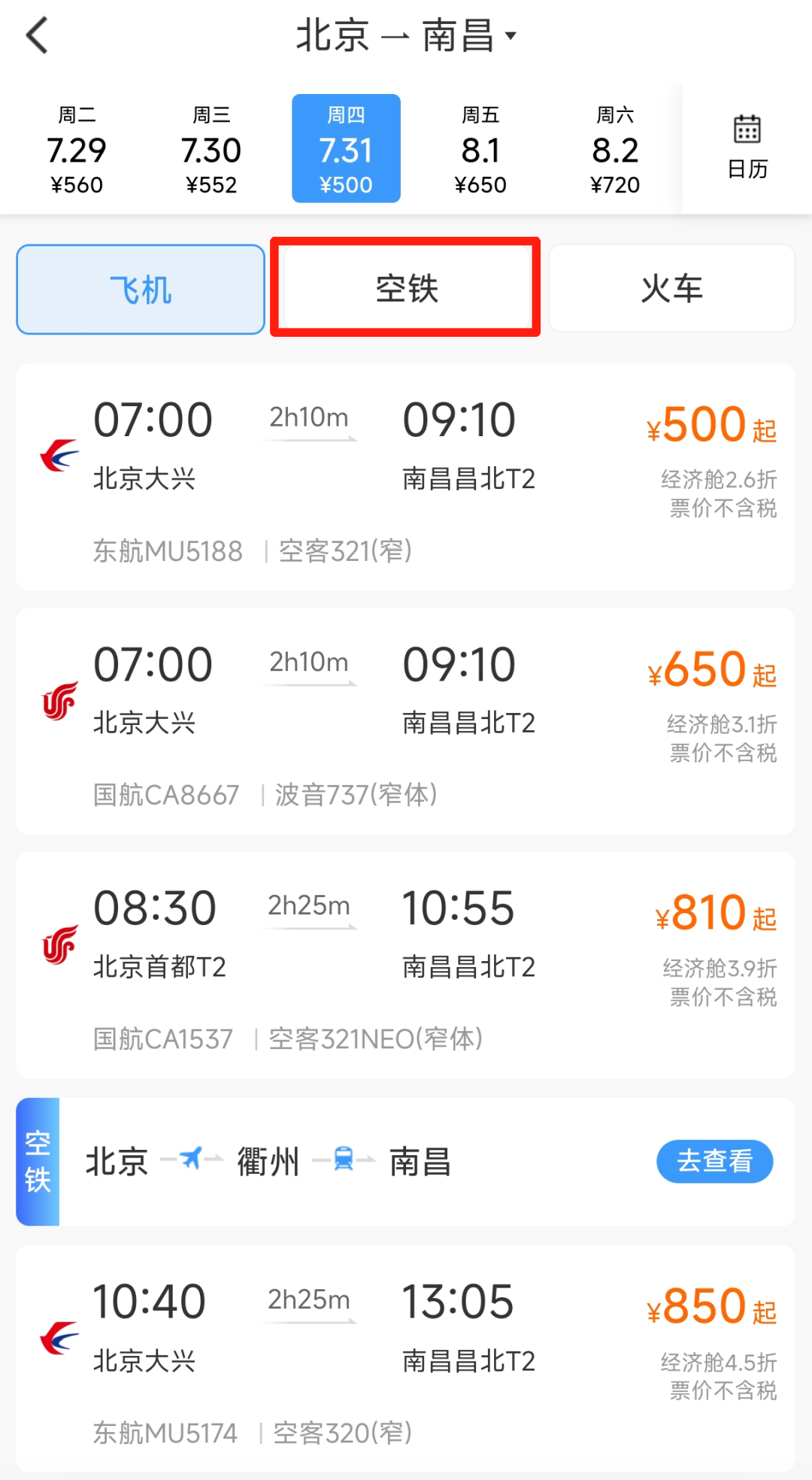The height and width of the screenshot is (1480, 812).
Task: Go back to the previous page
Action: click(38, 35)
